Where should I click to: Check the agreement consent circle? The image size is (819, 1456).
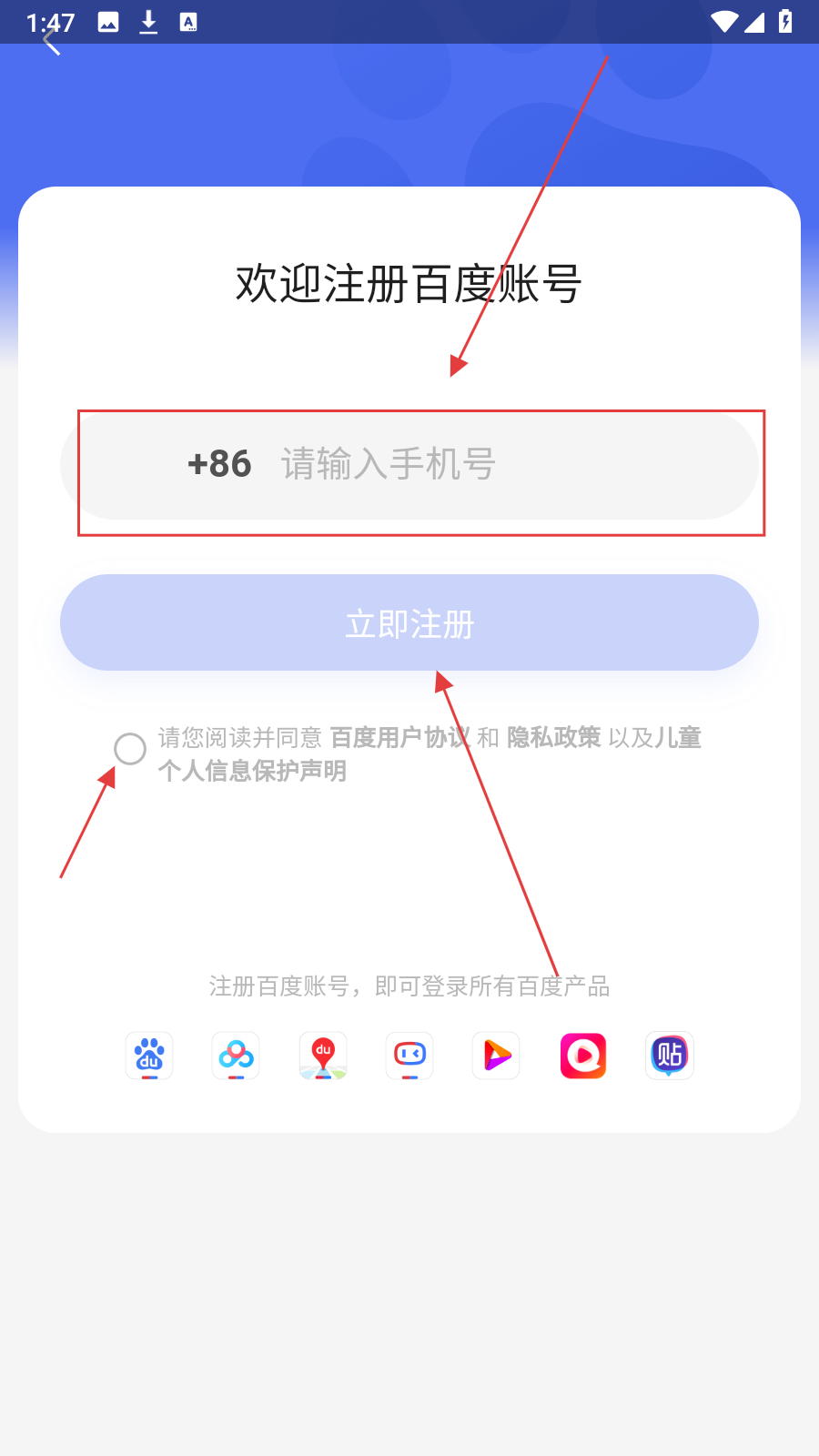pyautogui.click(x=130, y=749)
